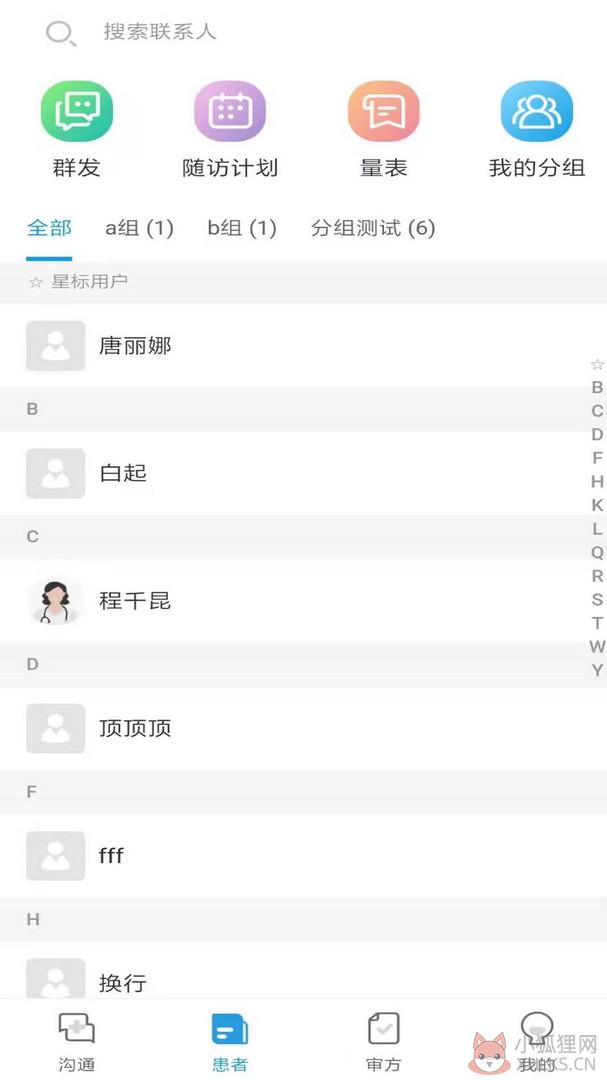Open patient 白起
The width and height of the screenshot is (607, 1080).
(303, 473)
